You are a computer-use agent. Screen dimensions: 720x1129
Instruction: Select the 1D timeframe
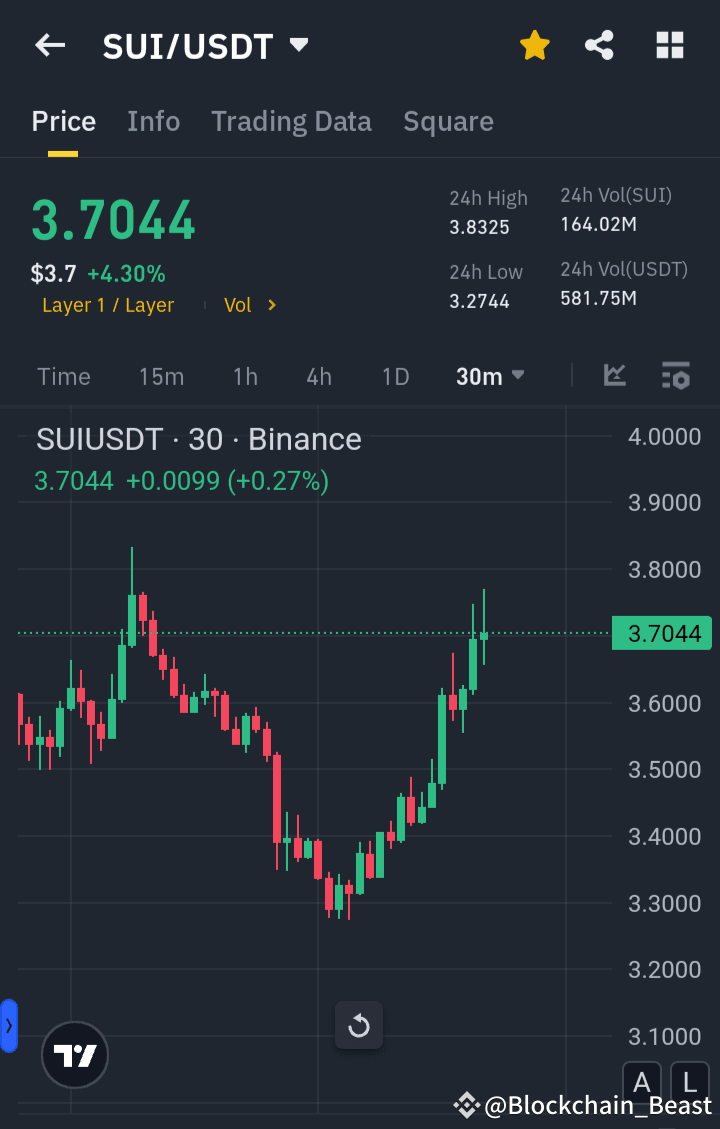(395, 376)
